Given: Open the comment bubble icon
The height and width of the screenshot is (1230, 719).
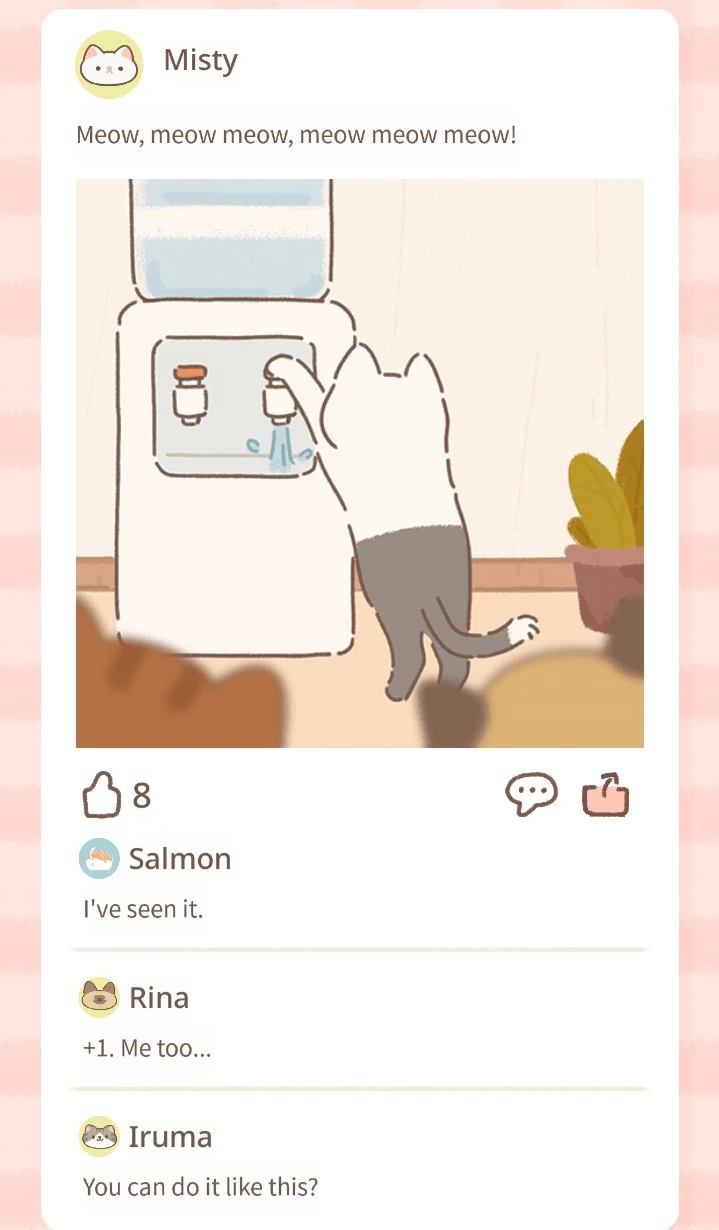Looking at the screenshot, I should coord(530,796).
